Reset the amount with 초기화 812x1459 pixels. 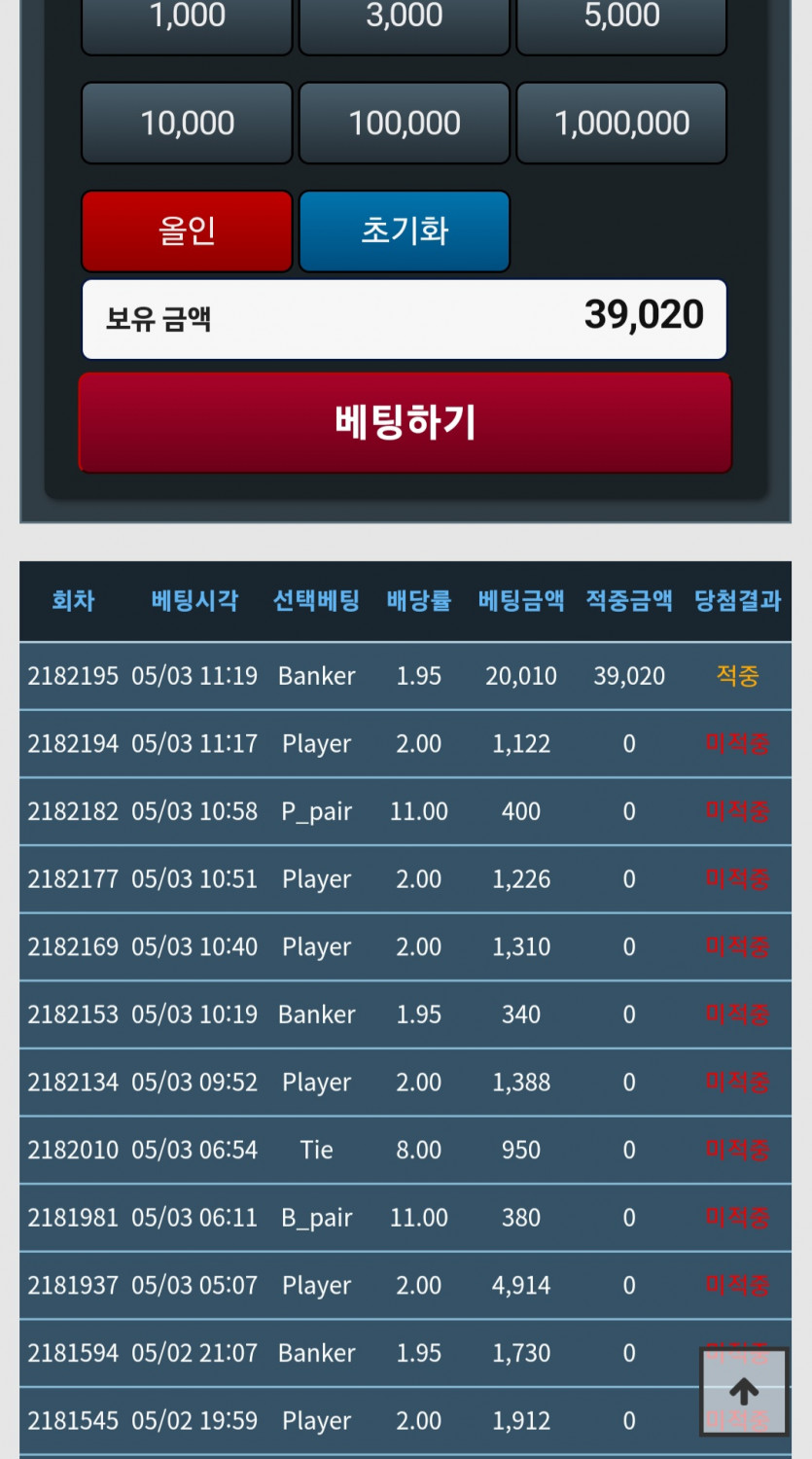click(x=405, y=231)
